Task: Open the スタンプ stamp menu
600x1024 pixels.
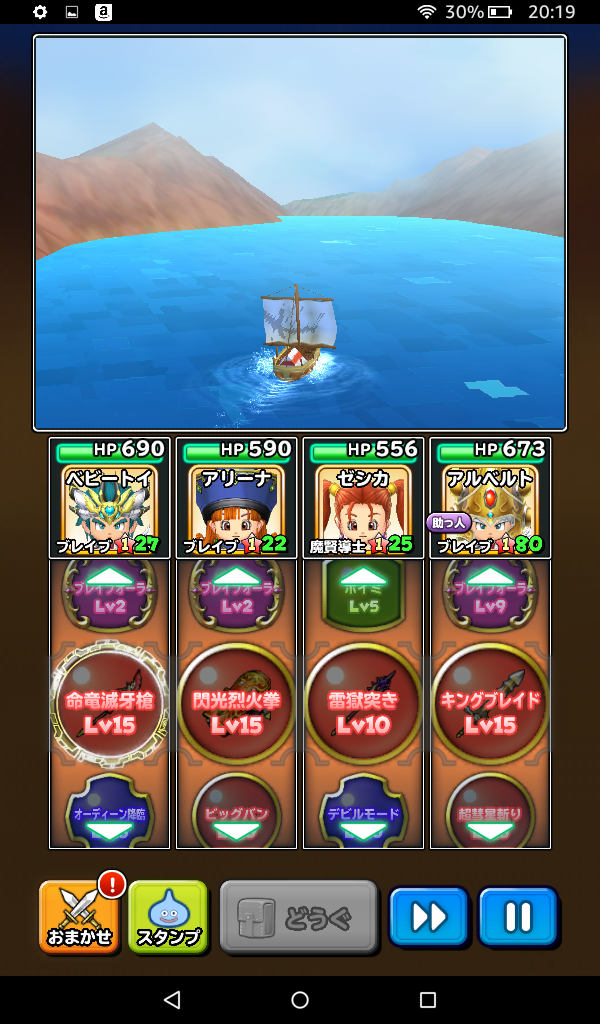Action: (168, 916)
